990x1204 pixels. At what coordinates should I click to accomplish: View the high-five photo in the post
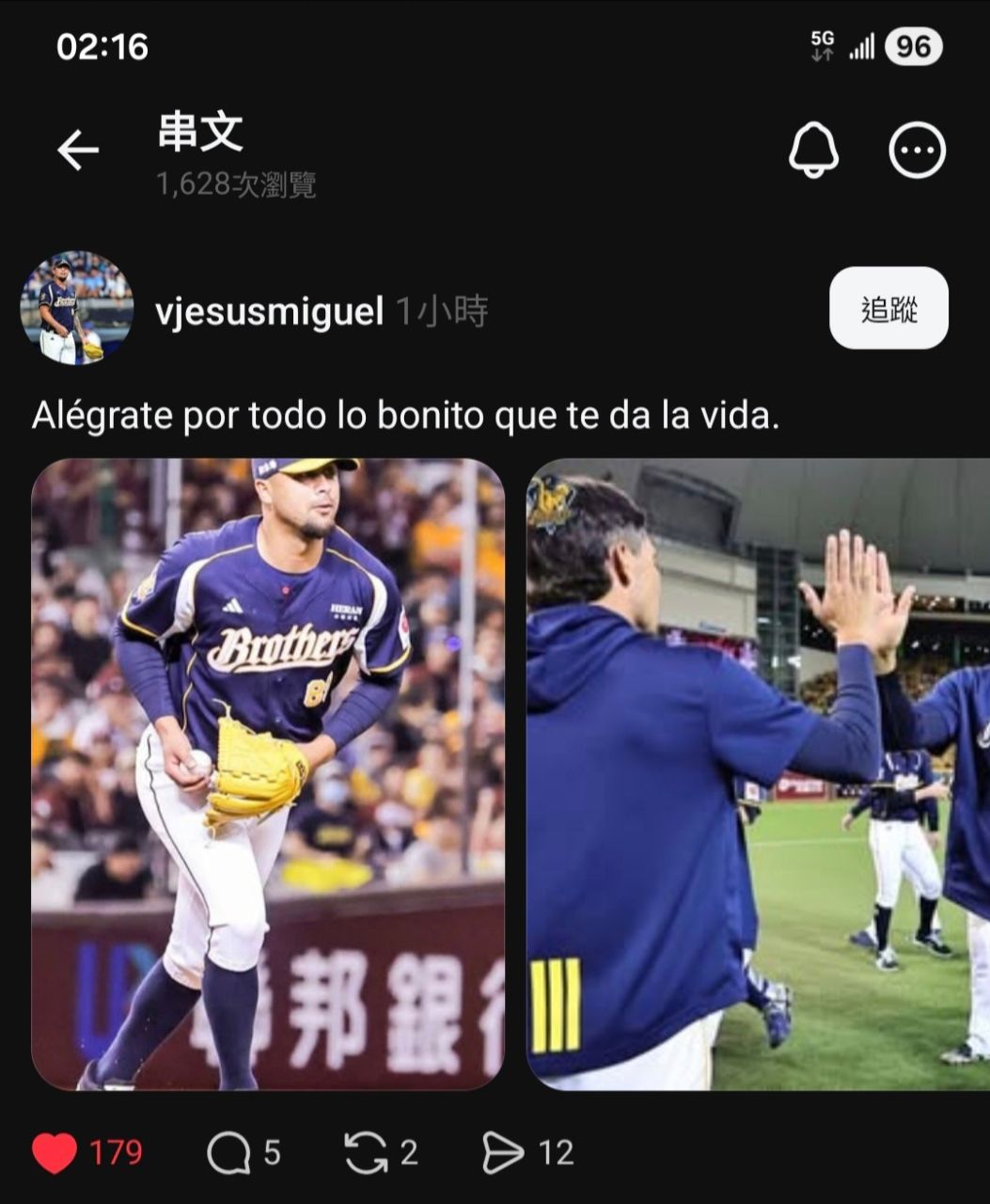[758, 773]
